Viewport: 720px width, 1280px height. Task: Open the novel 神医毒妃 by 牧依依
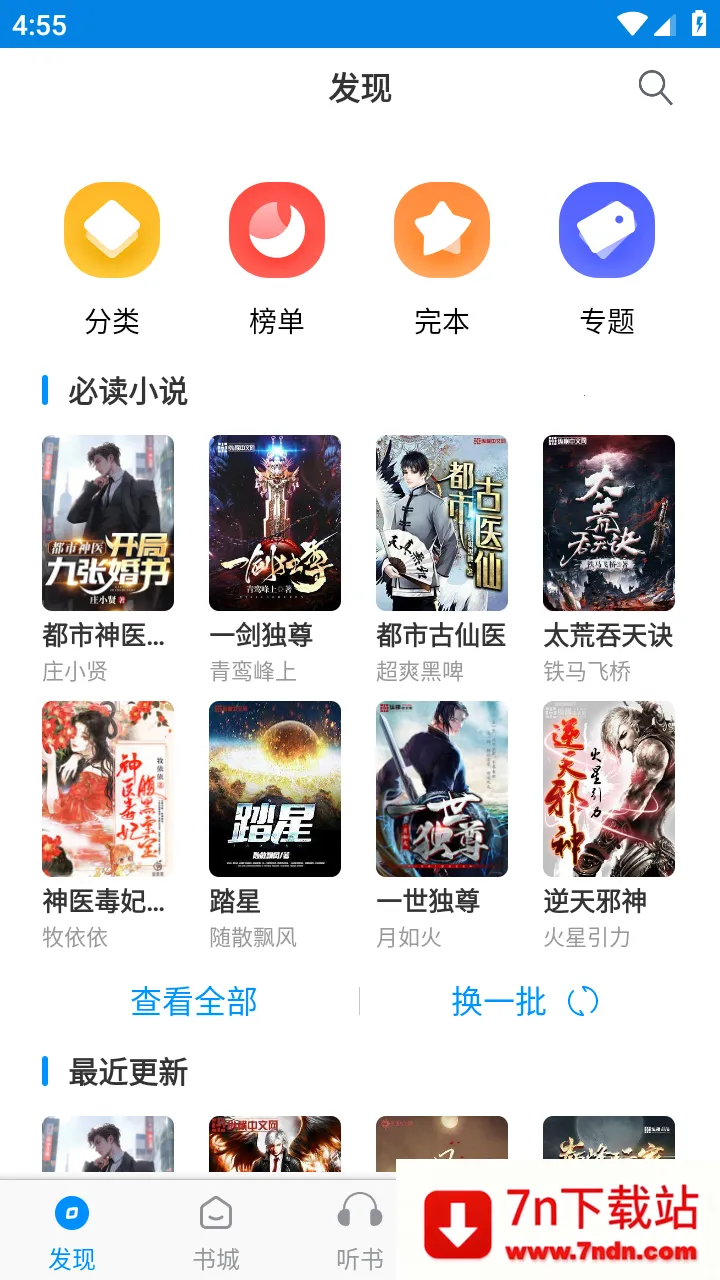(108, 789)
